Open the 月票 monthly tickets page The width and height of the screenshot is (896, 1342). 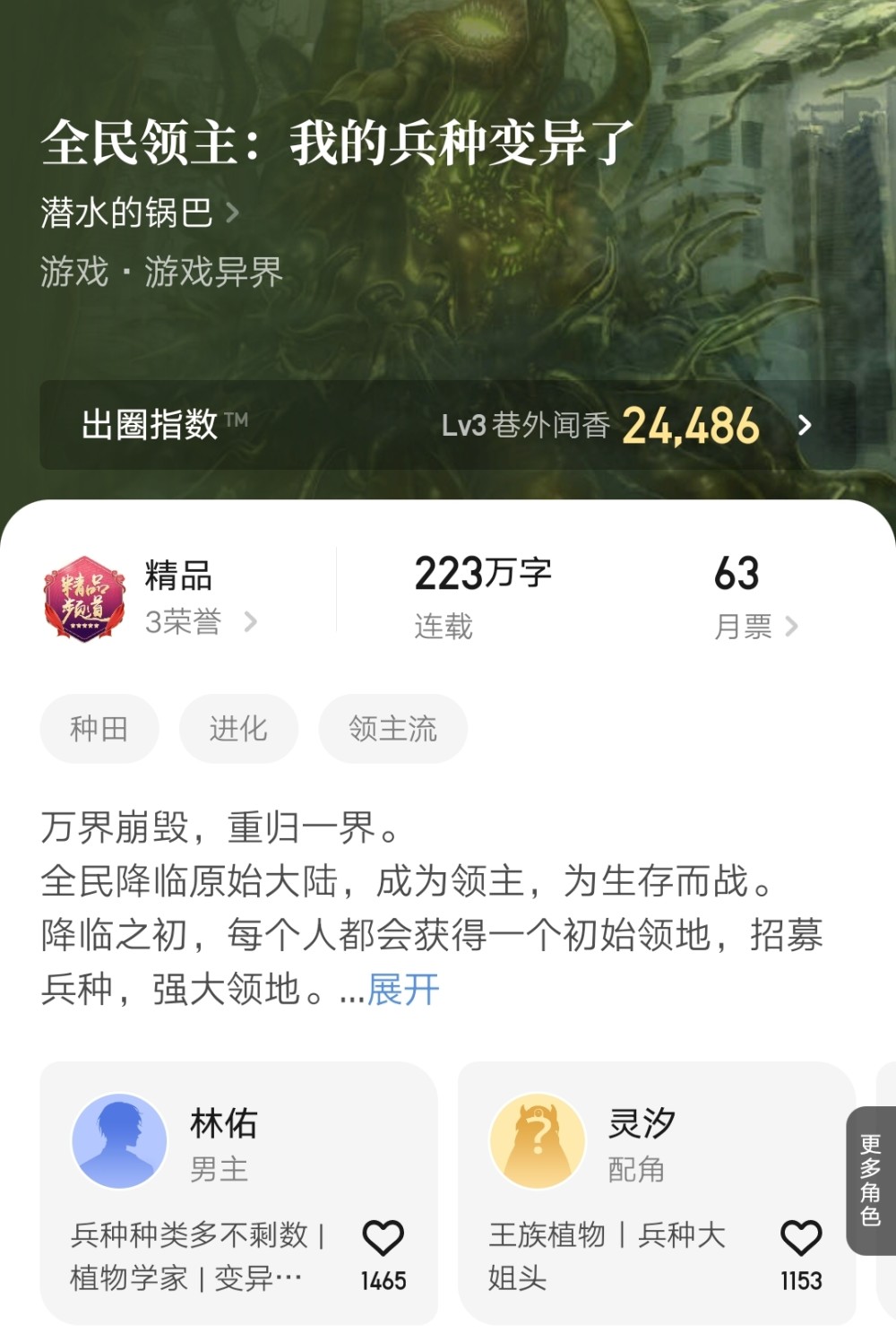pyautogui.click(x=754, y=626)
